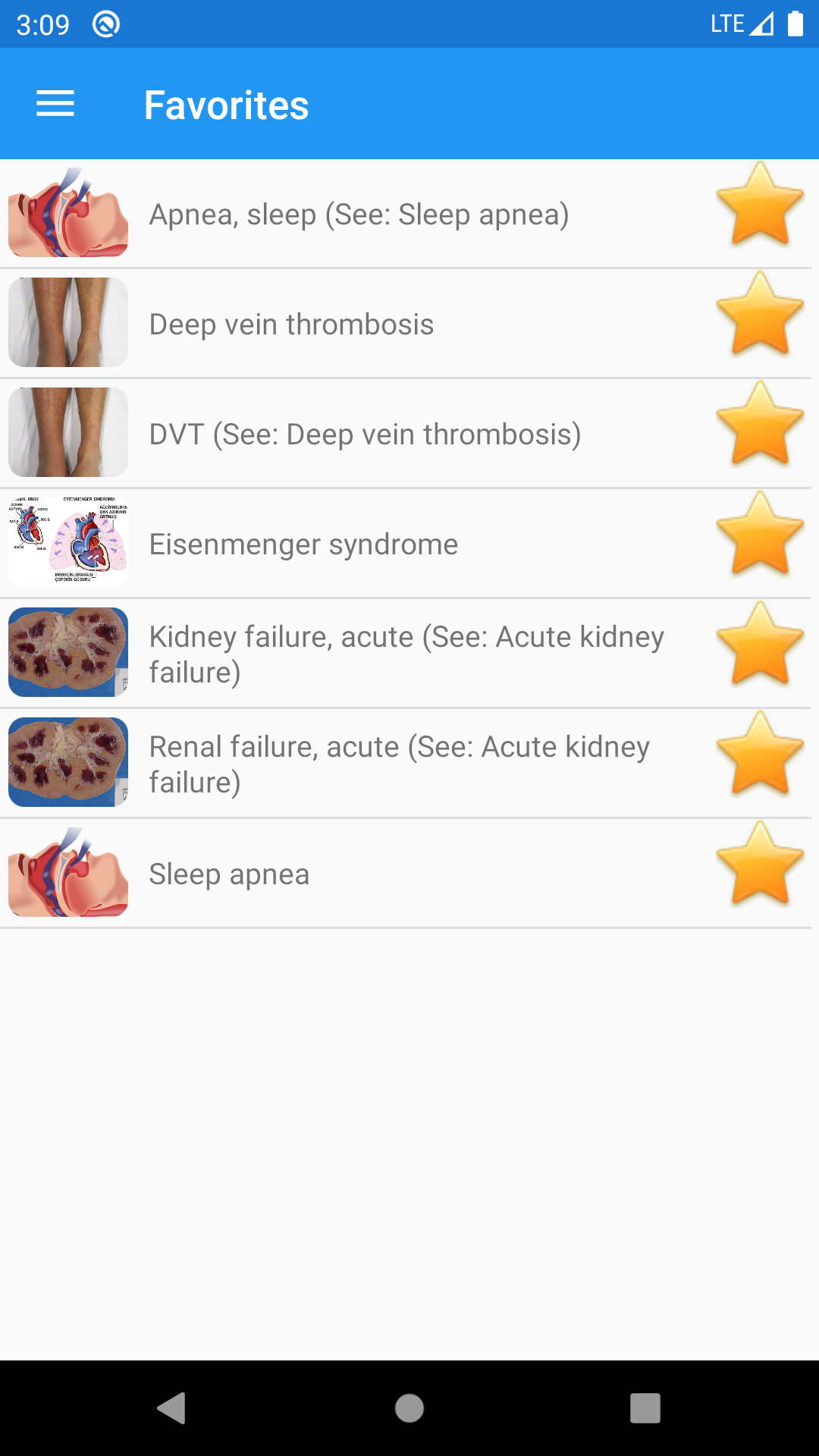Unfavorite Renal failure, acute via star
This screenshot has height=1456, width=819.
click(x=760, y=755)
